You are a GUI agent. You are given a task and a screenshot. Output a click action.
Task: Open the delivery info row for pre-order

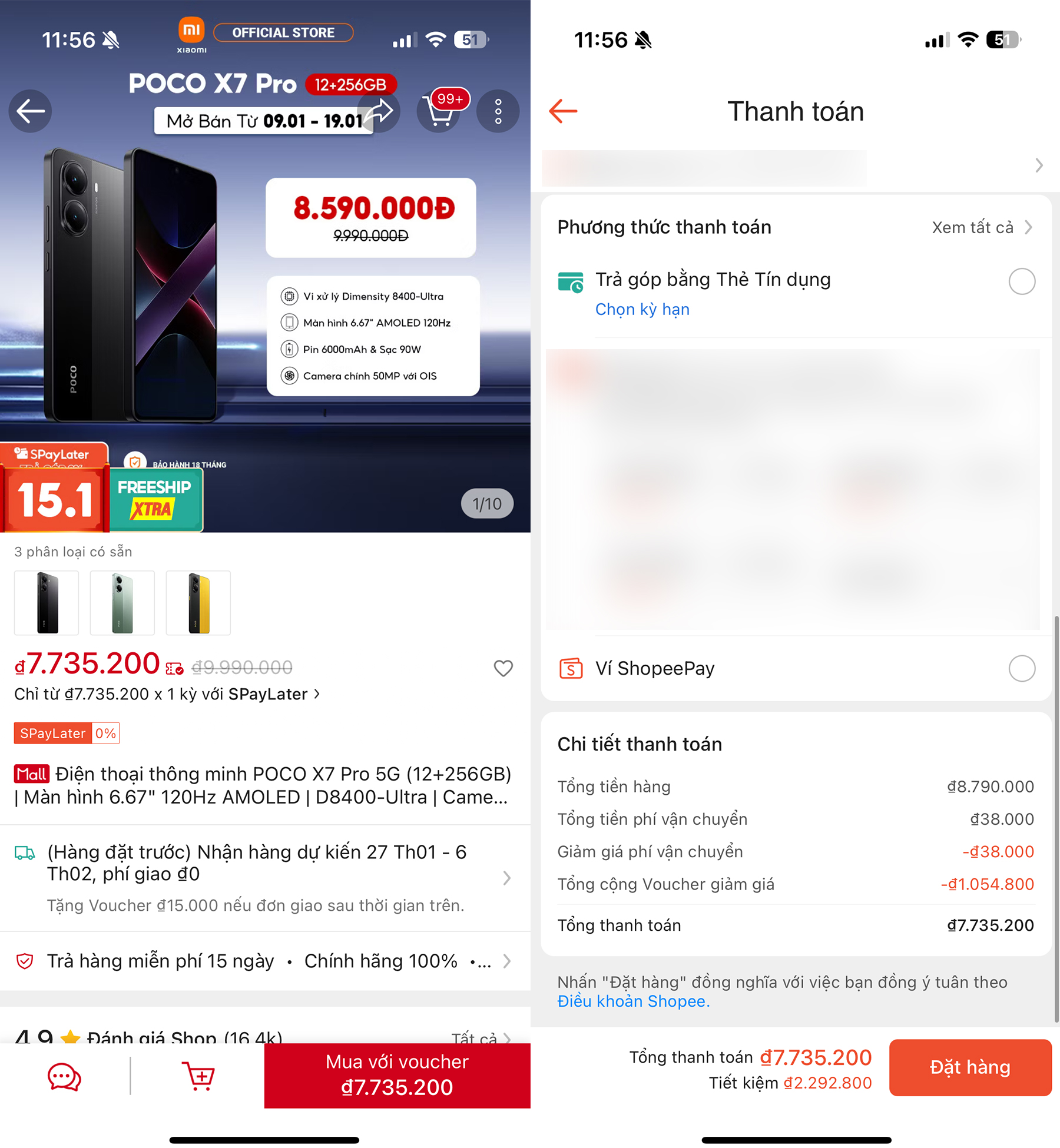(265, 877)
